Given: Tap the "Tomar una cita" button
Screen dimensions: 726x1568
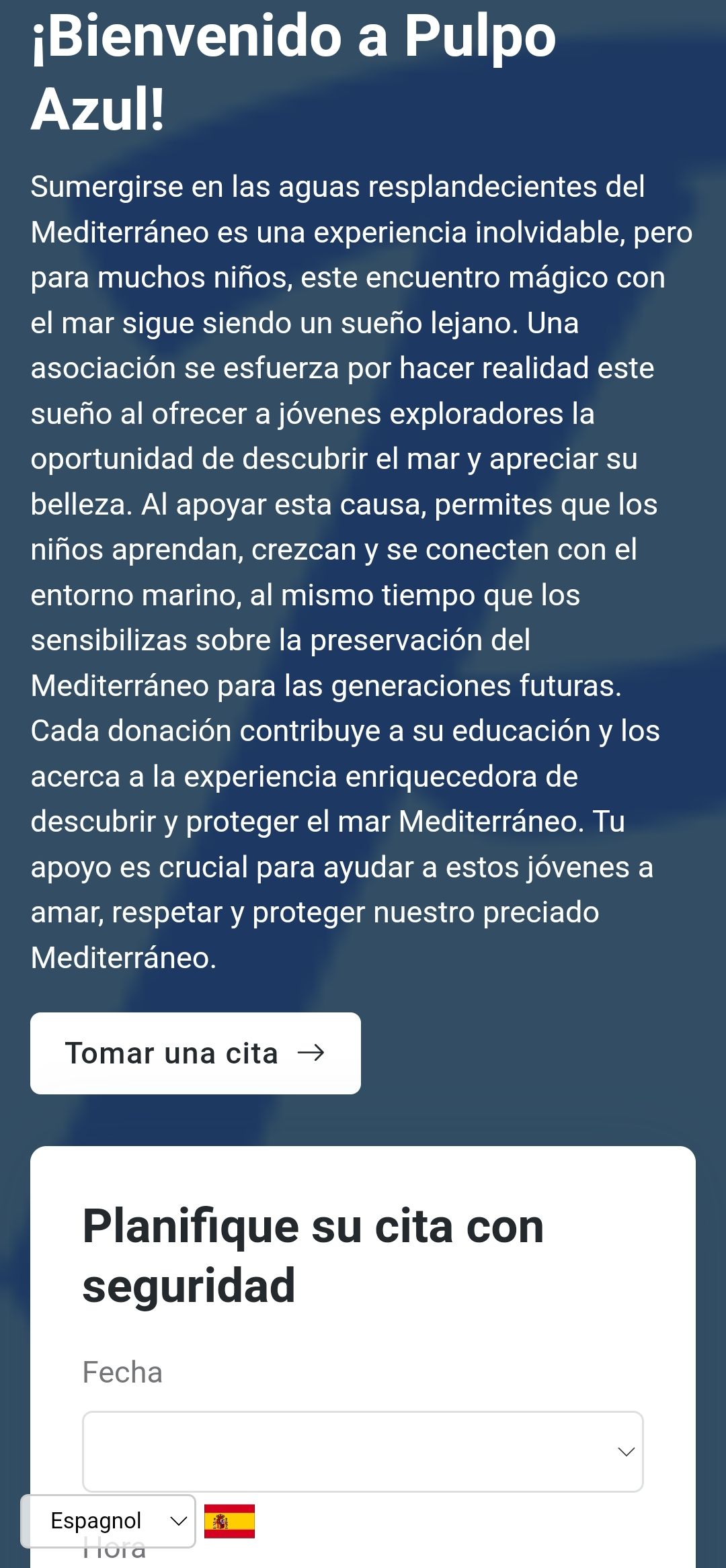Looking at the screenshot, I should (195, 1053).
